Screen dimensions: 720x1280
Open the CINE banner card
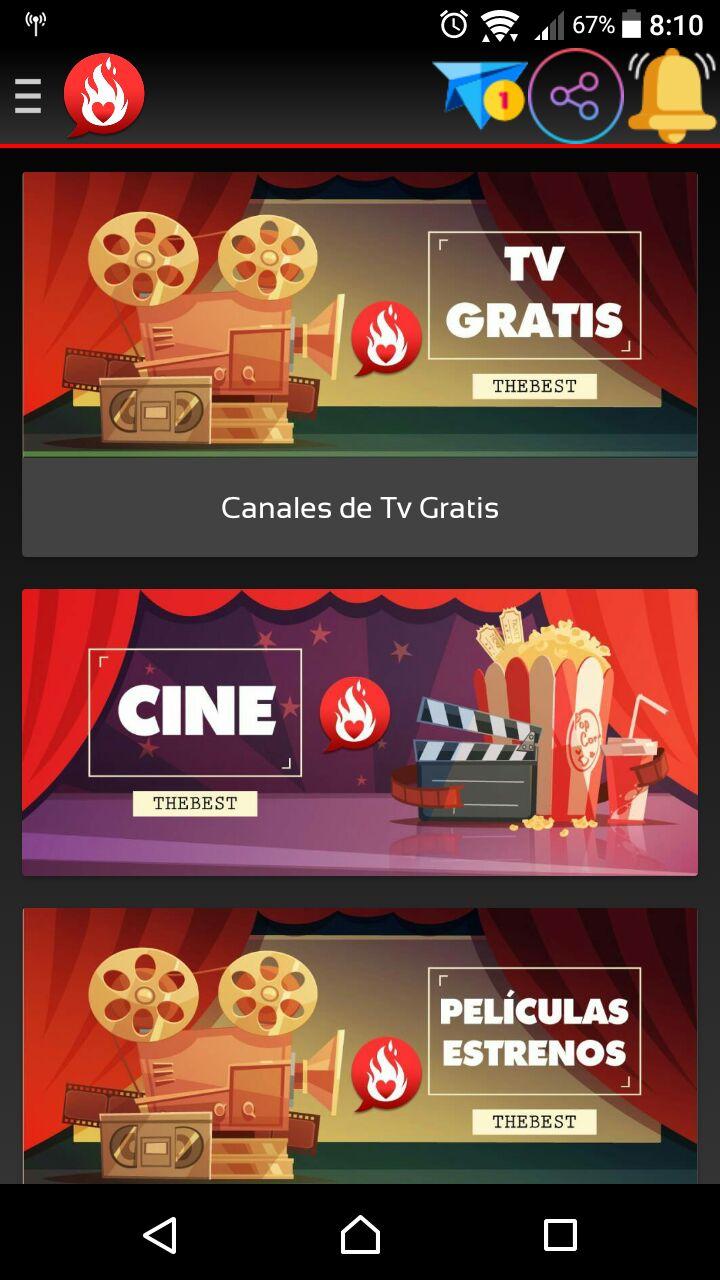pos(360,732)
